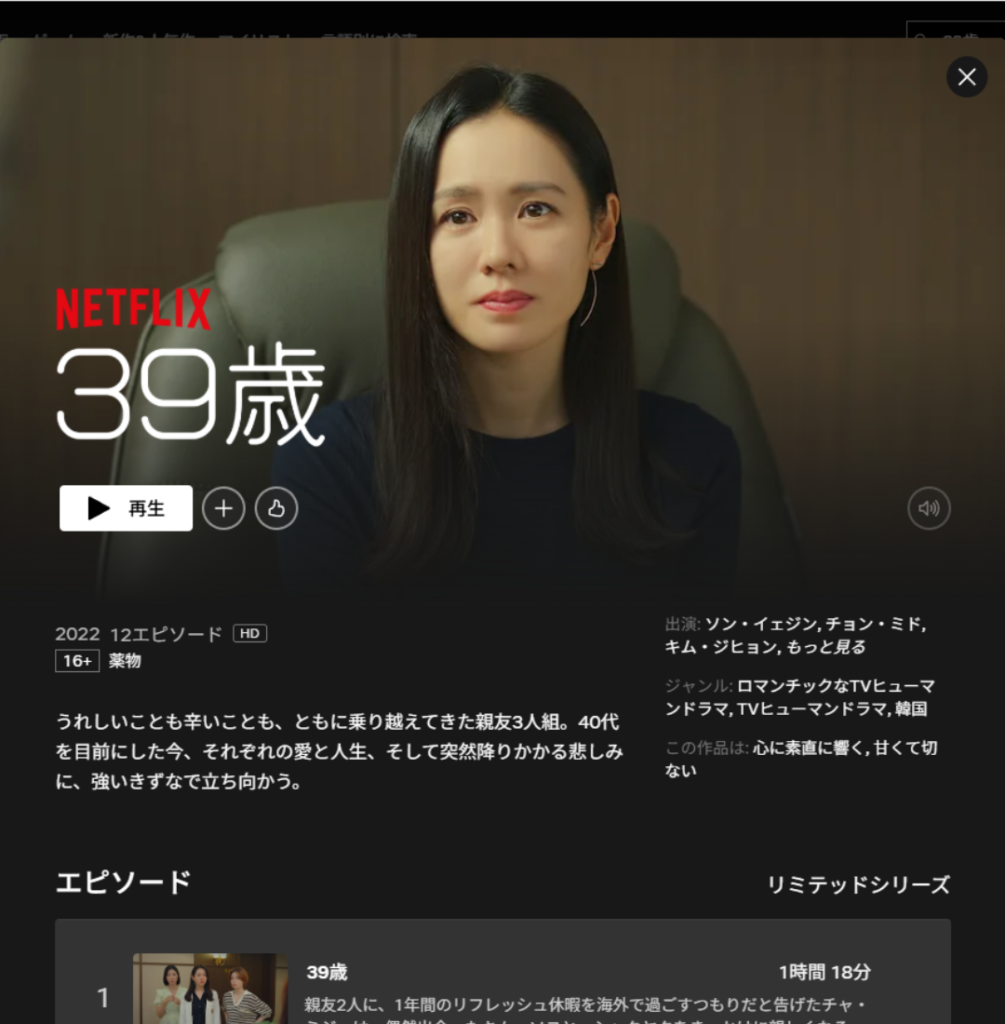Open cast member ソン・イェジン
Image resolution: width=1005 pixels, height=1024 pixels.
click(x=762, y=624)
